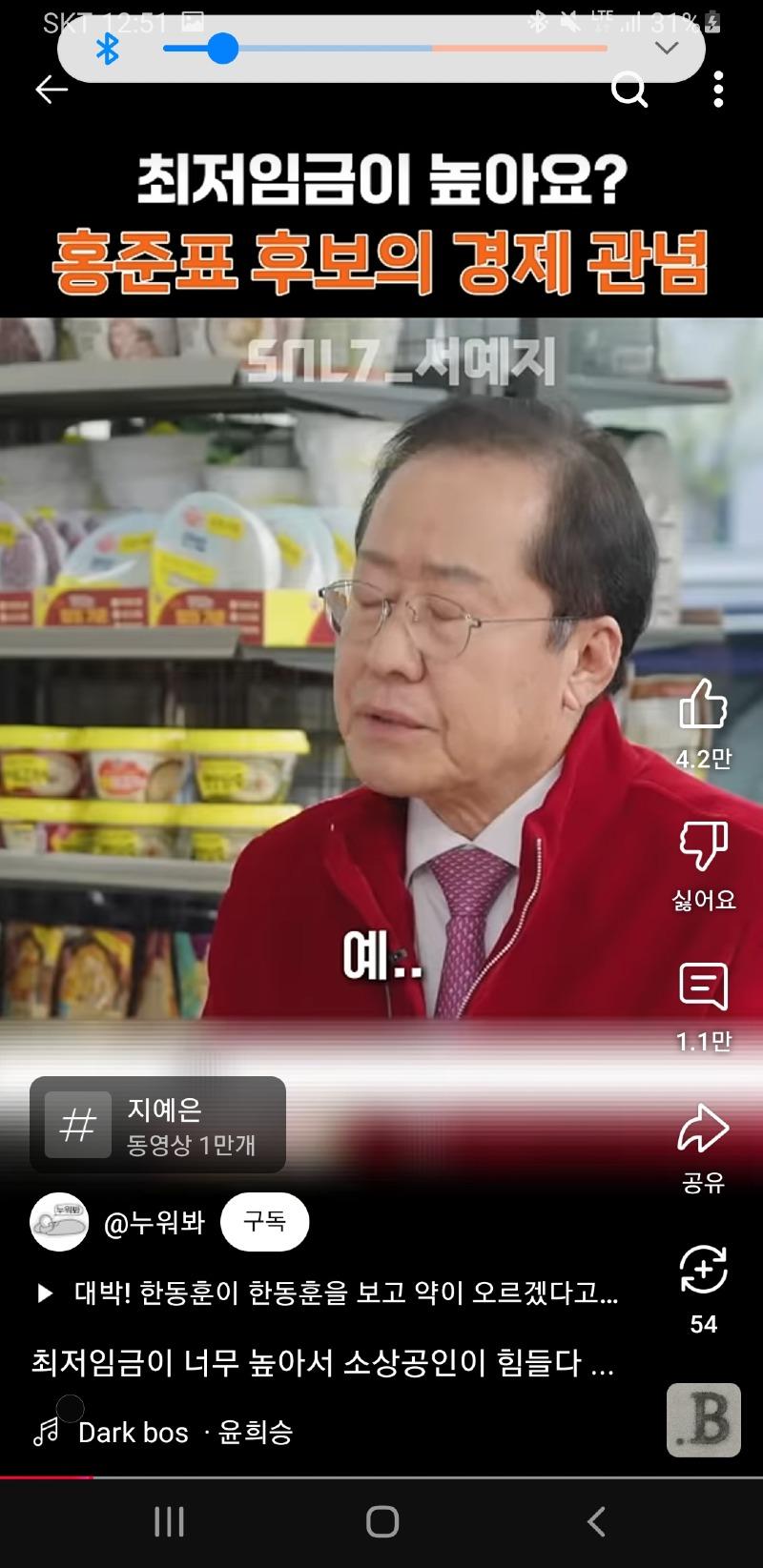Open recent apps from navigation bar
The image size is (763, 1568).
point(169,1522)
